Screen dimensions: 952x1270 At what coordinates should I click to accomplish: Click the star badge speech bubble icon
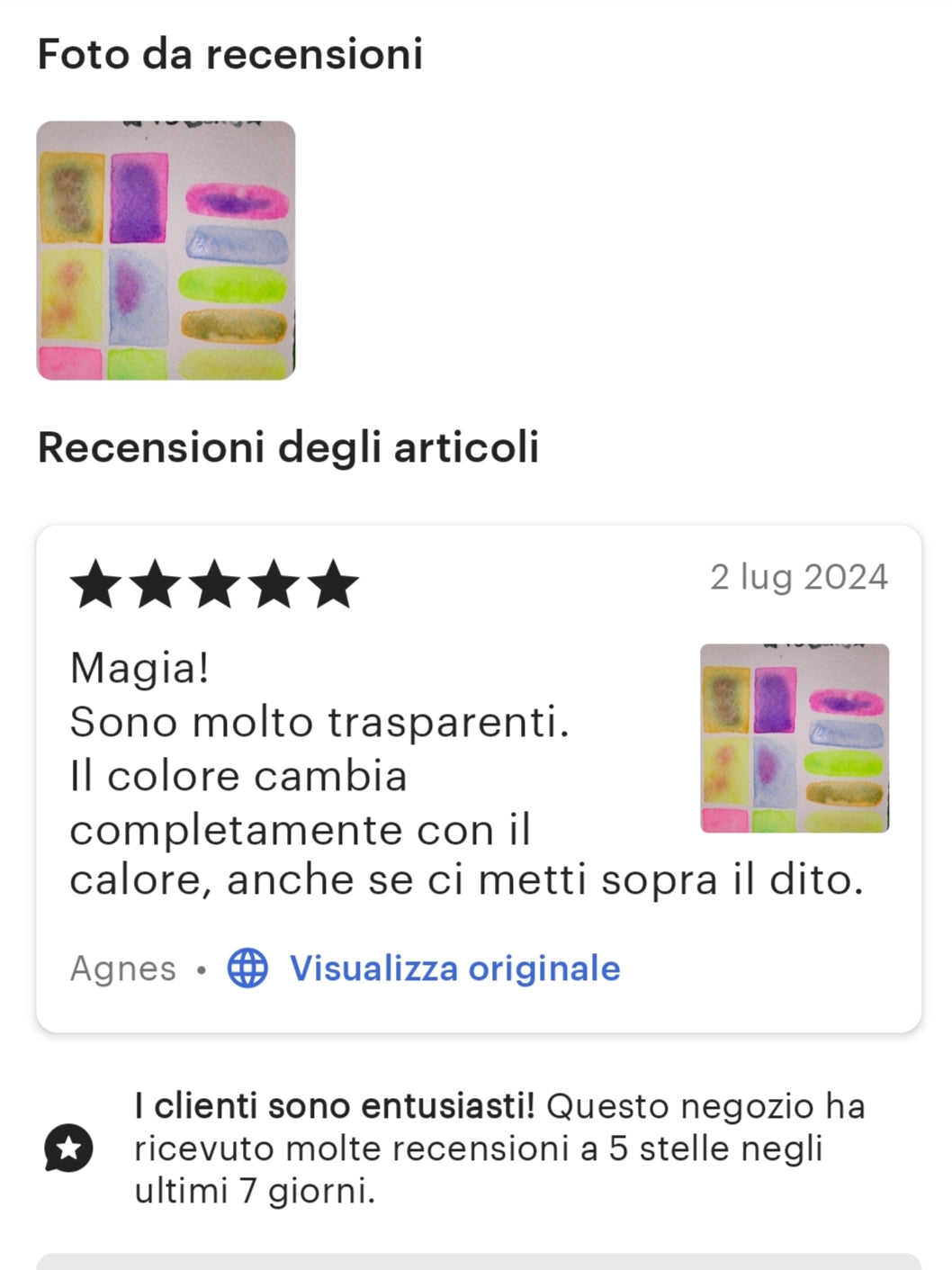[68, 1149]
